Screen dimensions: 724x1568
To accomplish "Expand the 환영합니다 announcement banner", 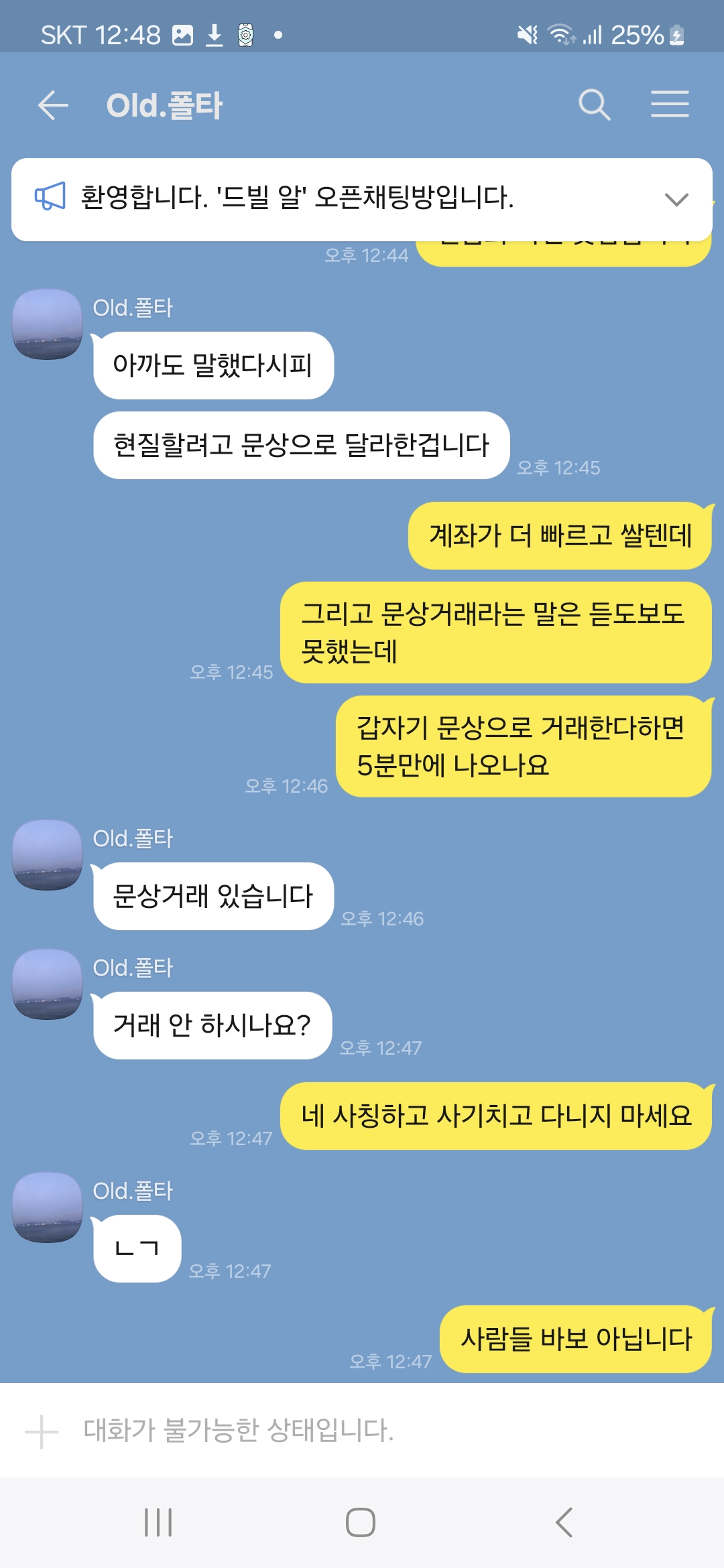I will point(676,199).
